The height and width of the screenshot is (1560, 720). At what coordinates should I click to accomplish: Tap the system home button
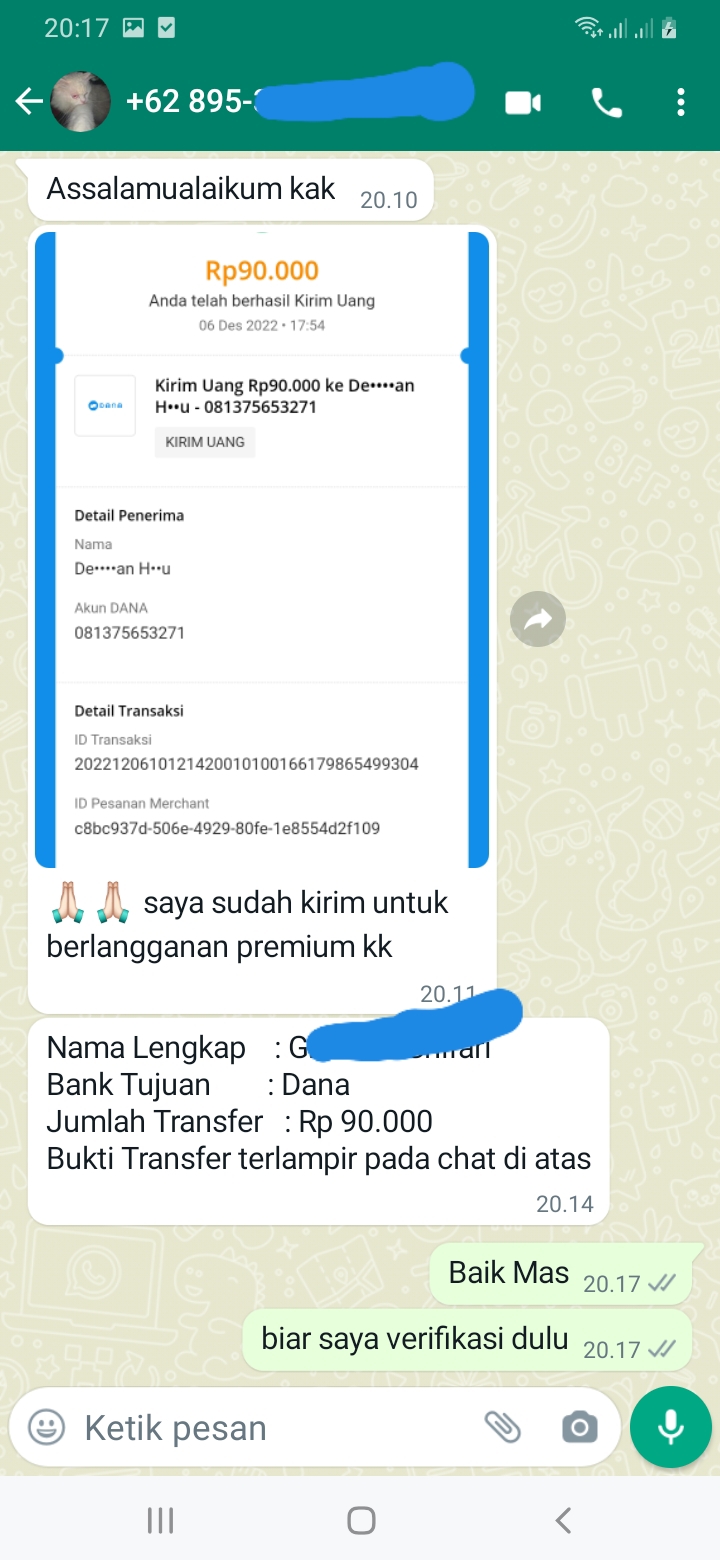(361, 1521)
